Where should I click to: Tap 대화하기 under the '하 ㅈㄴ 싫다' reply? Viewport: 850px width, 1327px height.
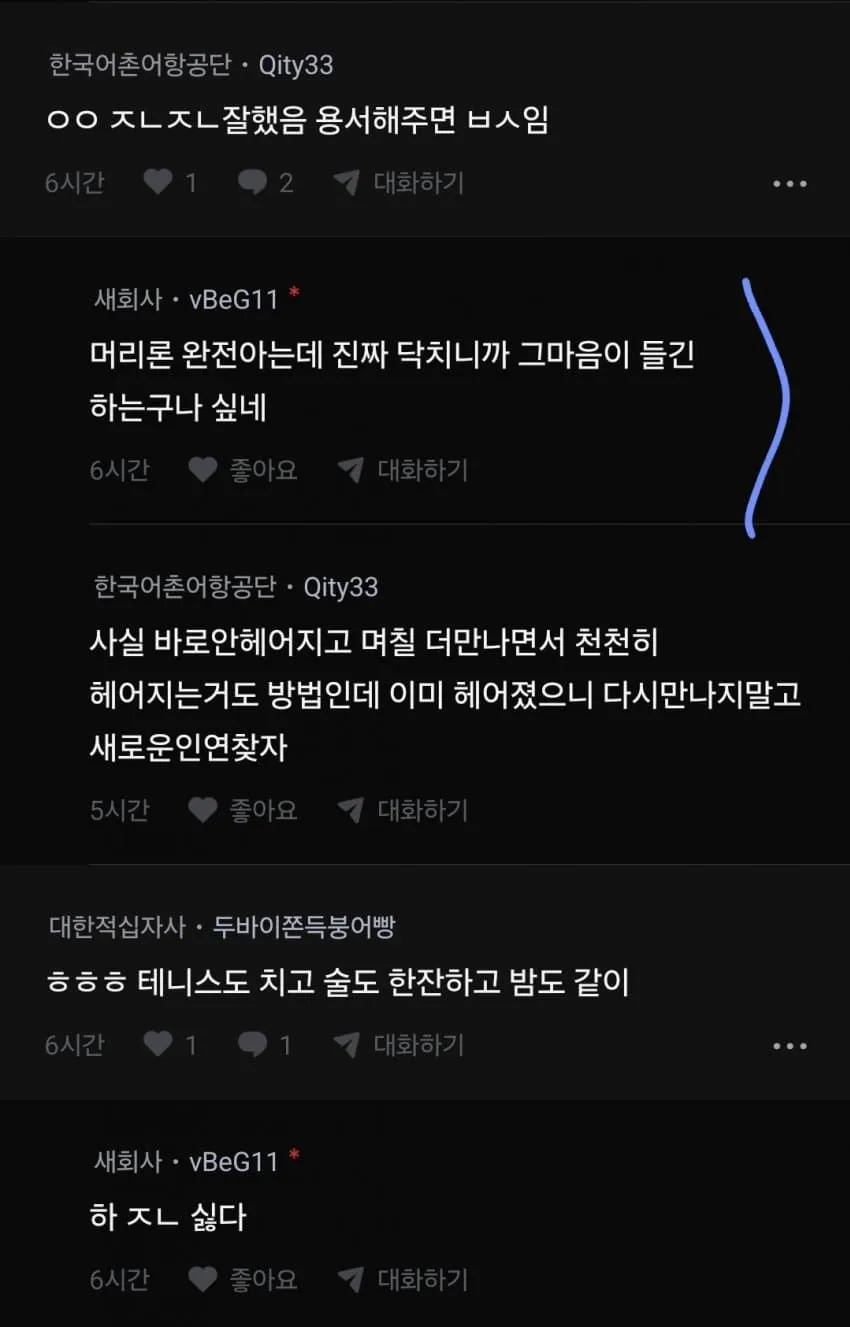pos(403,1279)
